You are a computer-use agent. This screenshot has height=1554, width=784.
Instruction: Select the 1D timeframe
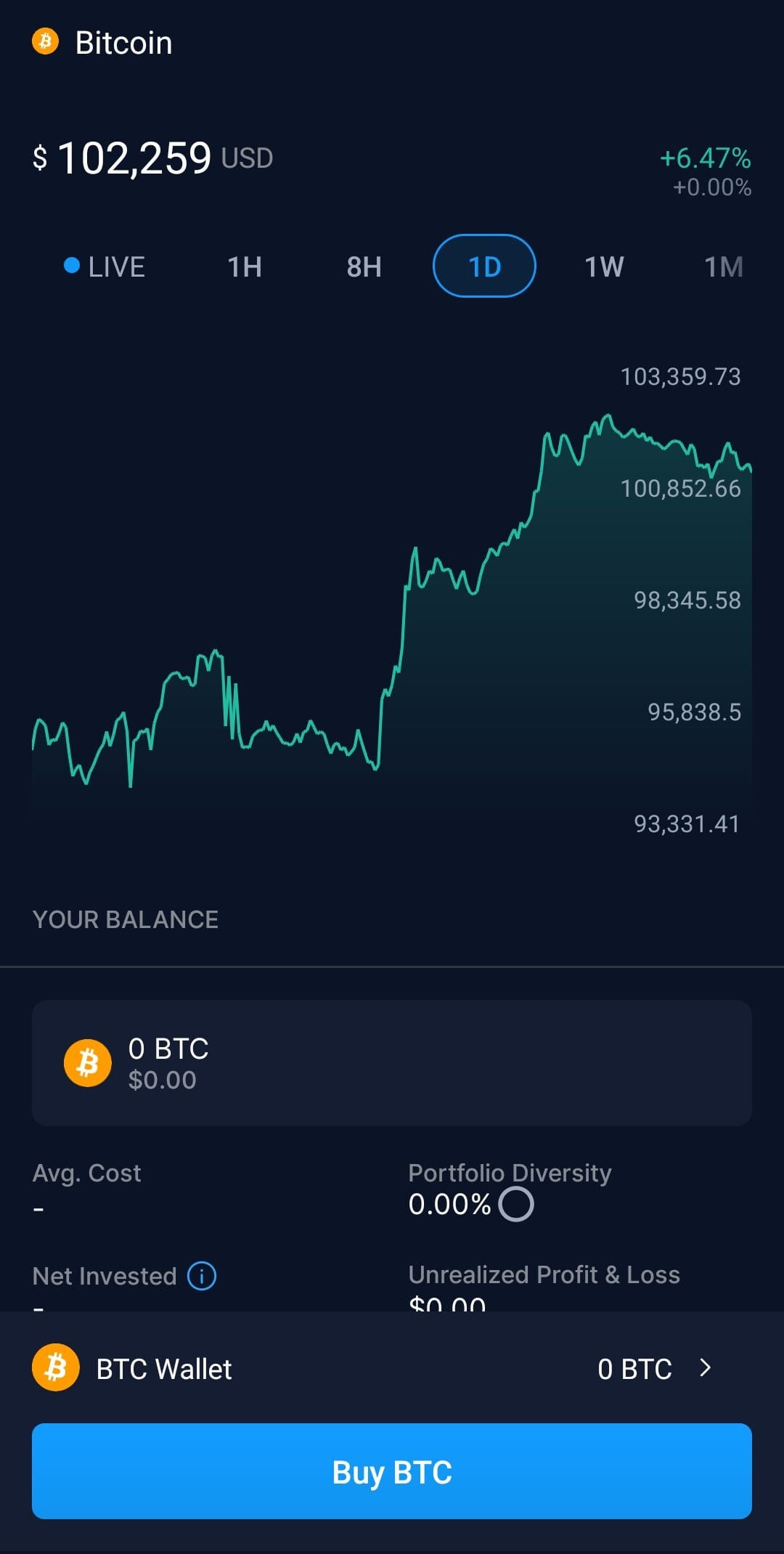pyautogui.click(x=484, y=267)
